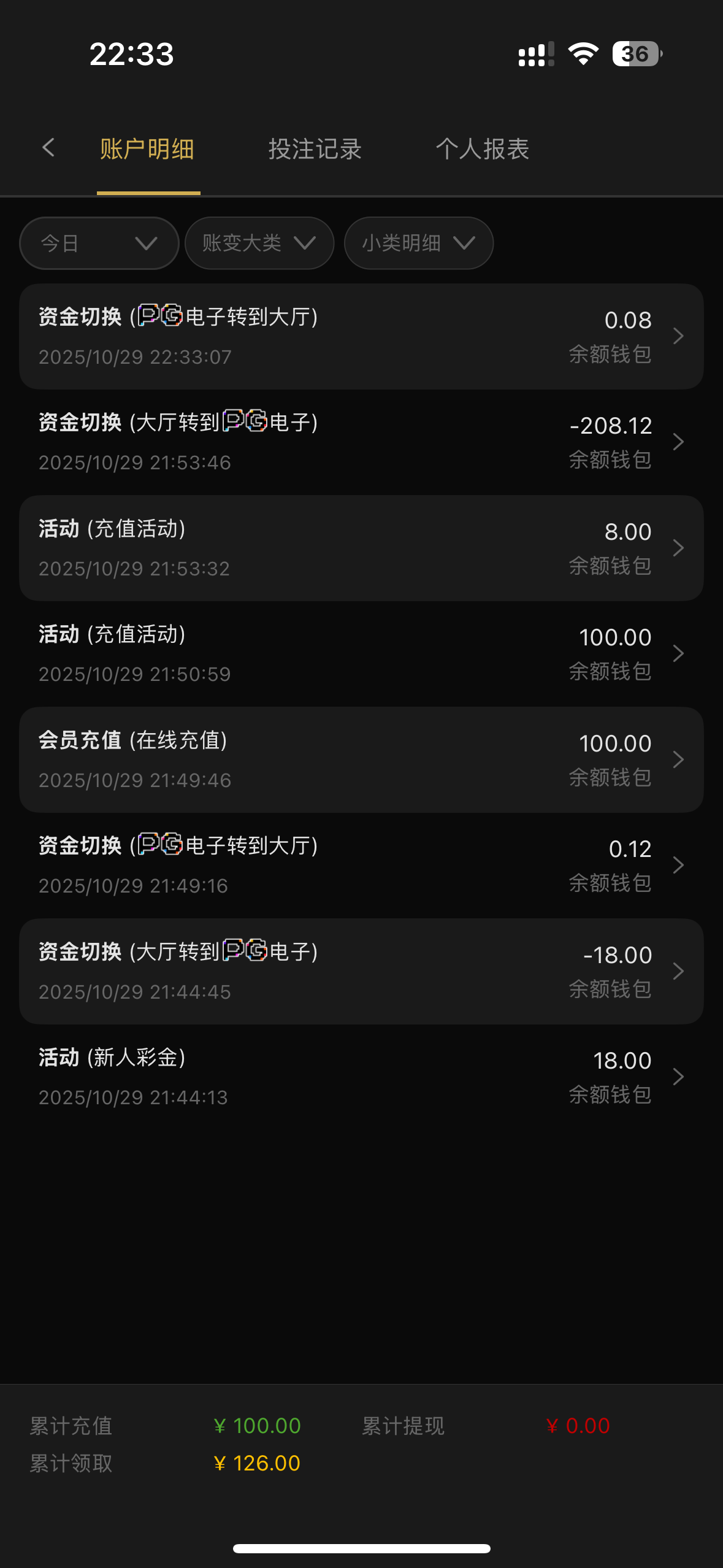Open the 0.12 资金切换 record at 21:49:16
This screenshot has width=723, height=1568.
click(361, 865)
